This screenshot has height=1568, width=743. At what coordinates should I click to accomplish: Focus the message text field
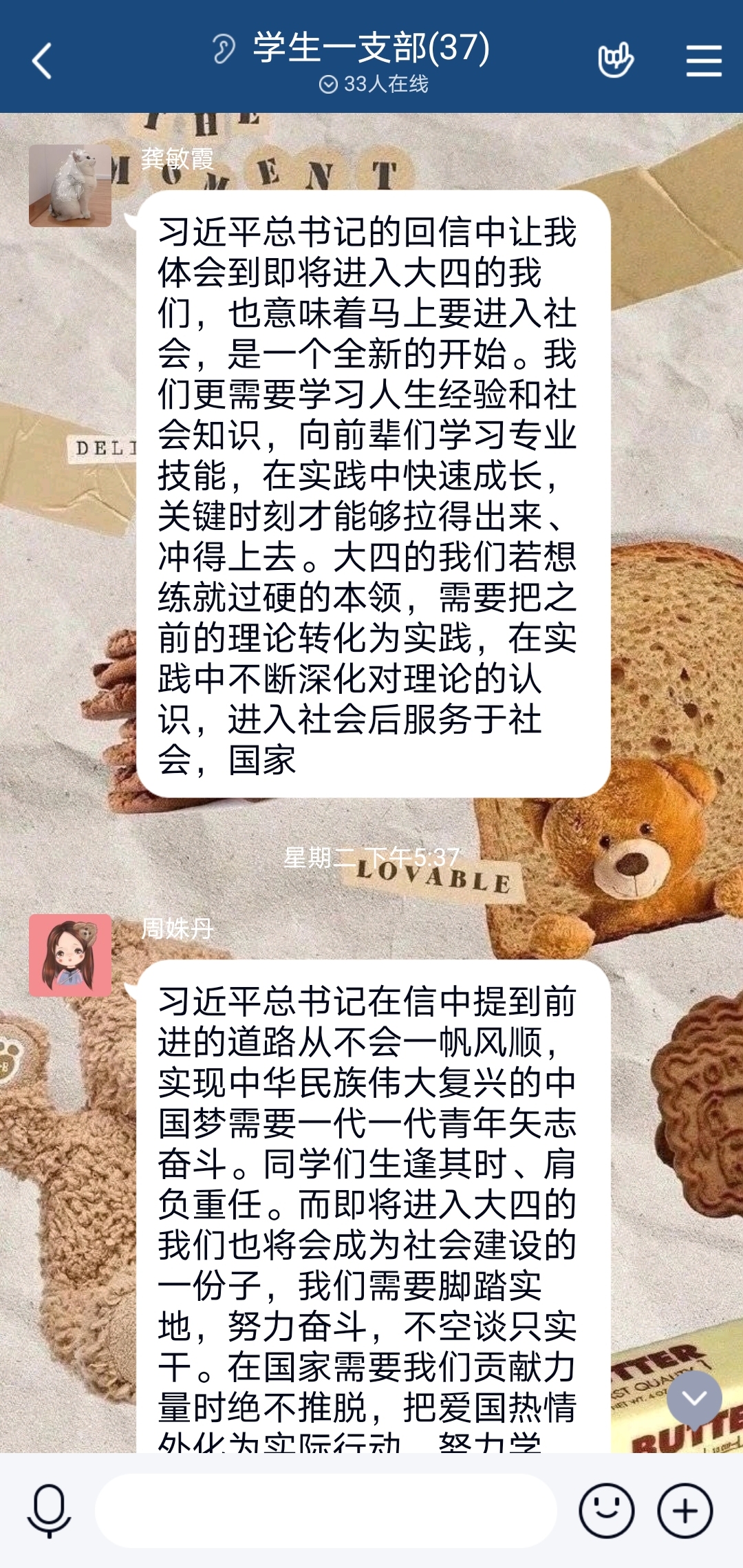pyautogui.click(x=325, y=1511)
